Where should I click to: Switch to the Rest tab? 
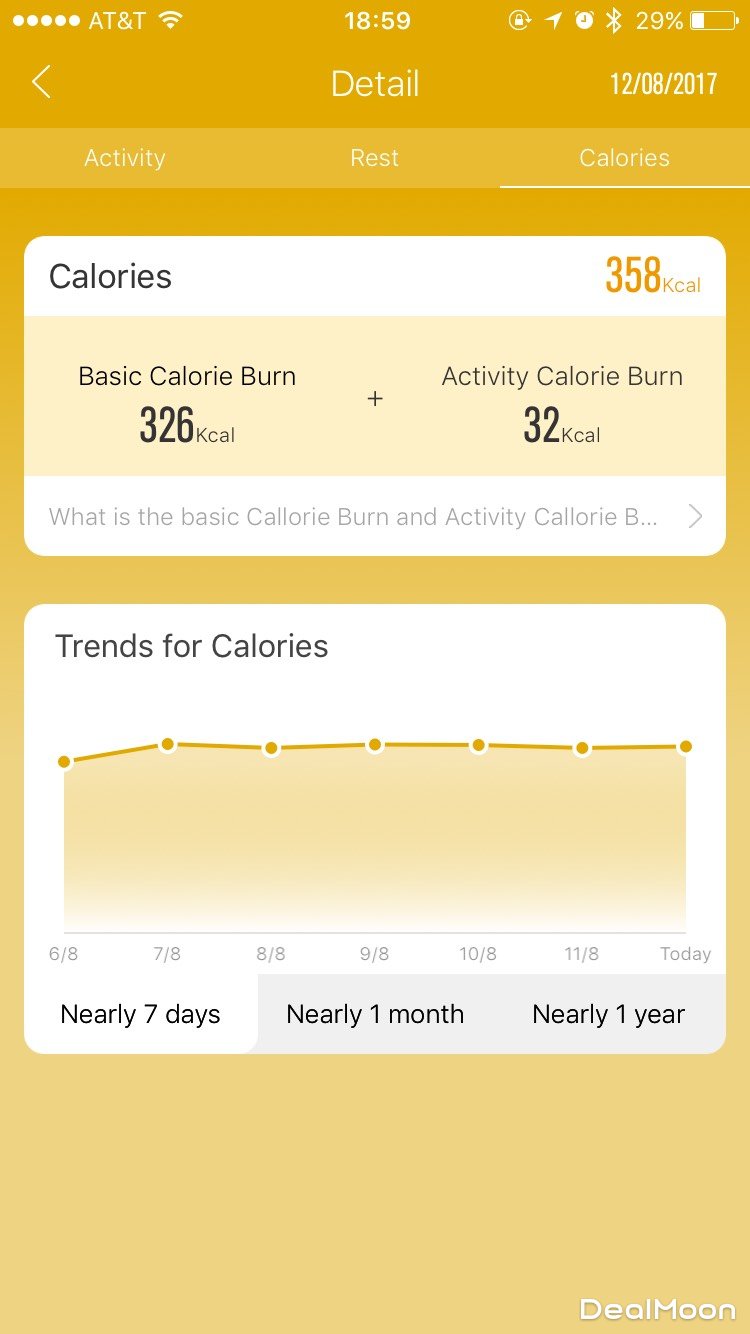pos(375,158)
